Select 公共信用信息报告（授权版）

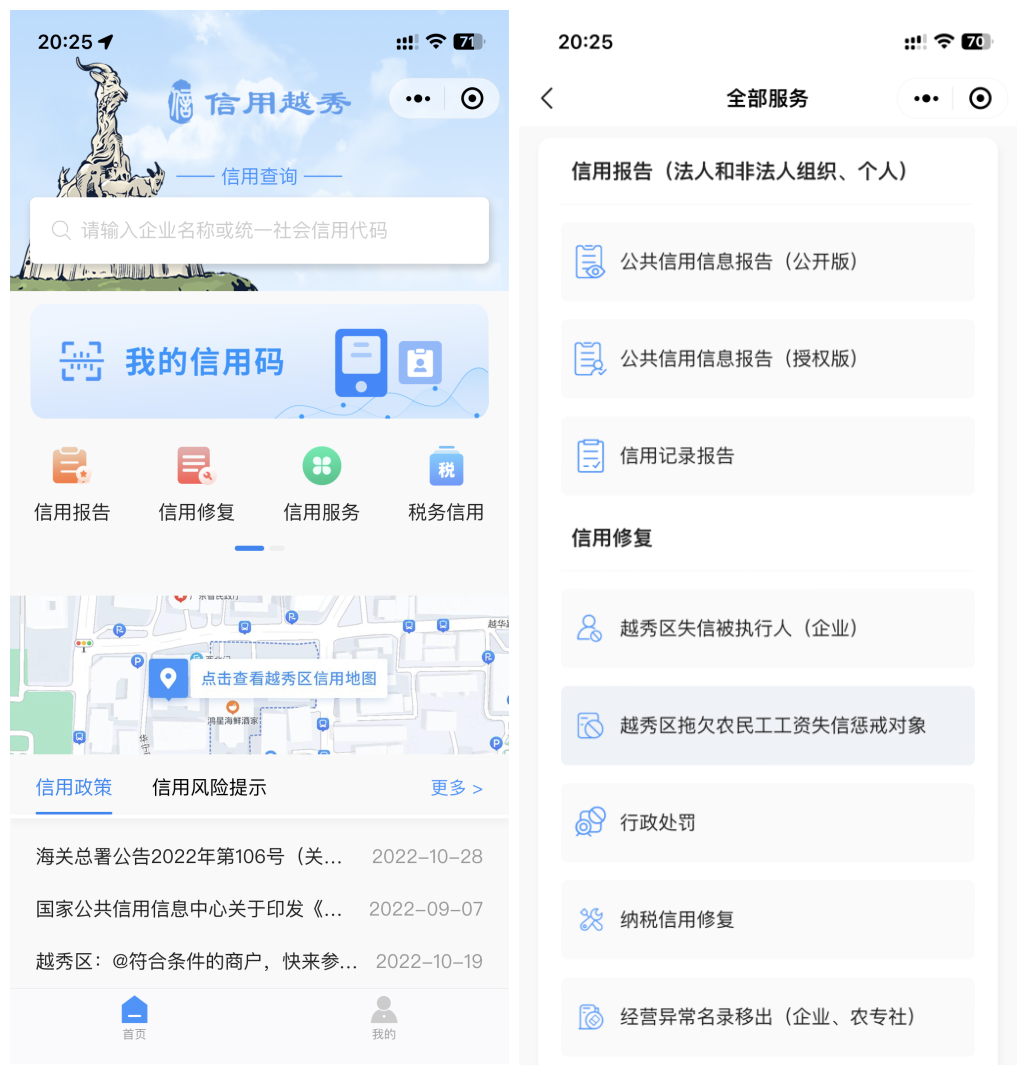pos(767,359)
